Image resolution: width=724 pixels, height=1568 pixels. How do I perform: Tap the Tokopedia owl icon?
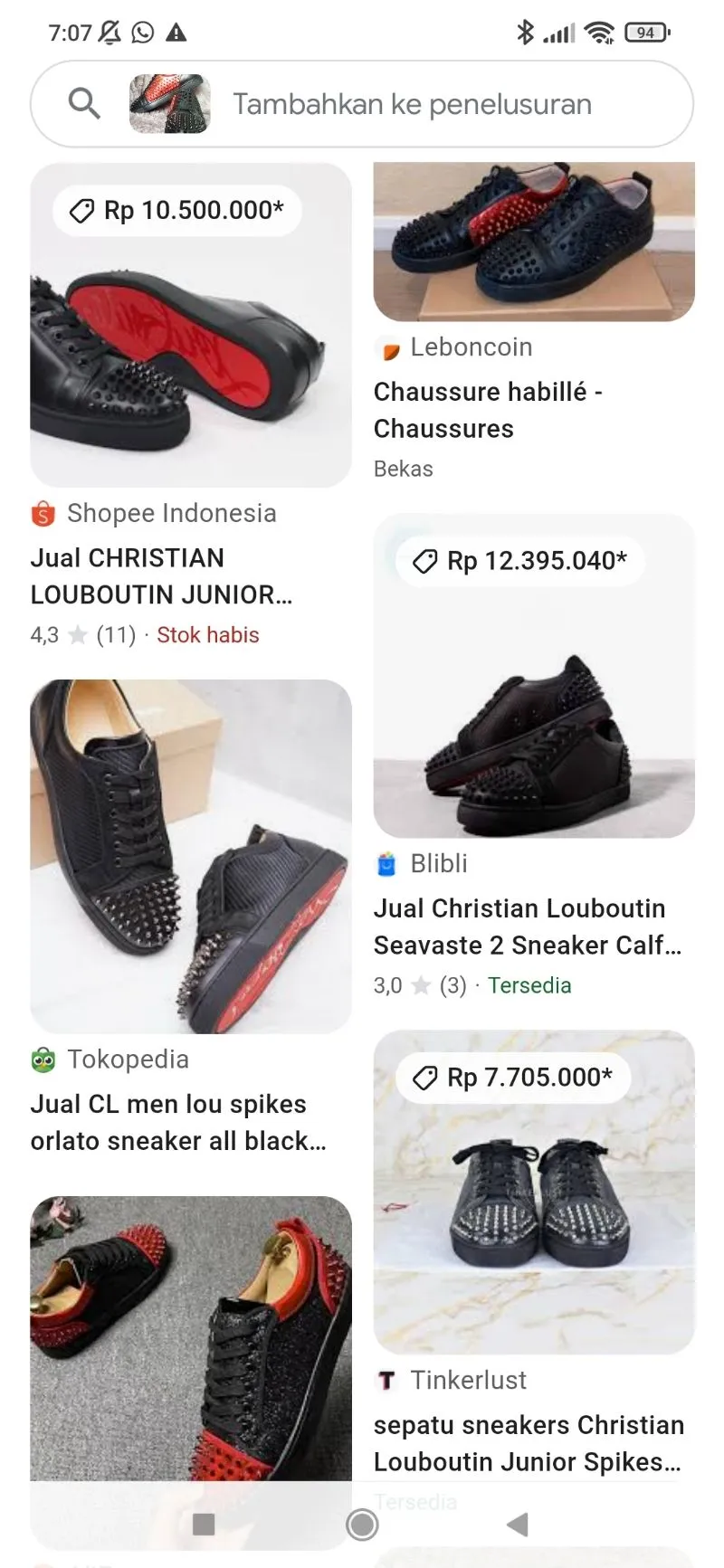pos(42,1059)
